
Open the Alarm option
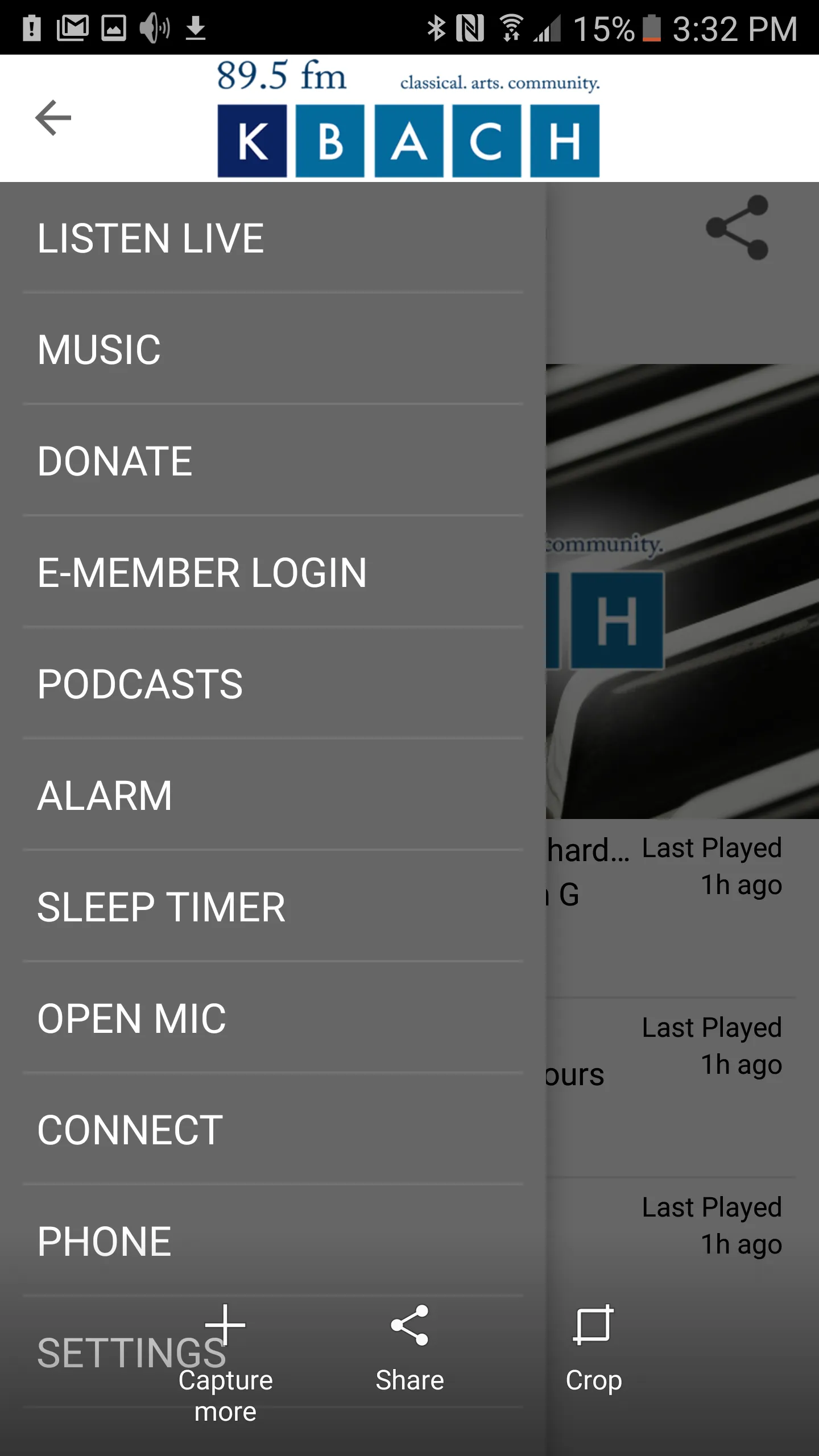(x=105, y=796)
